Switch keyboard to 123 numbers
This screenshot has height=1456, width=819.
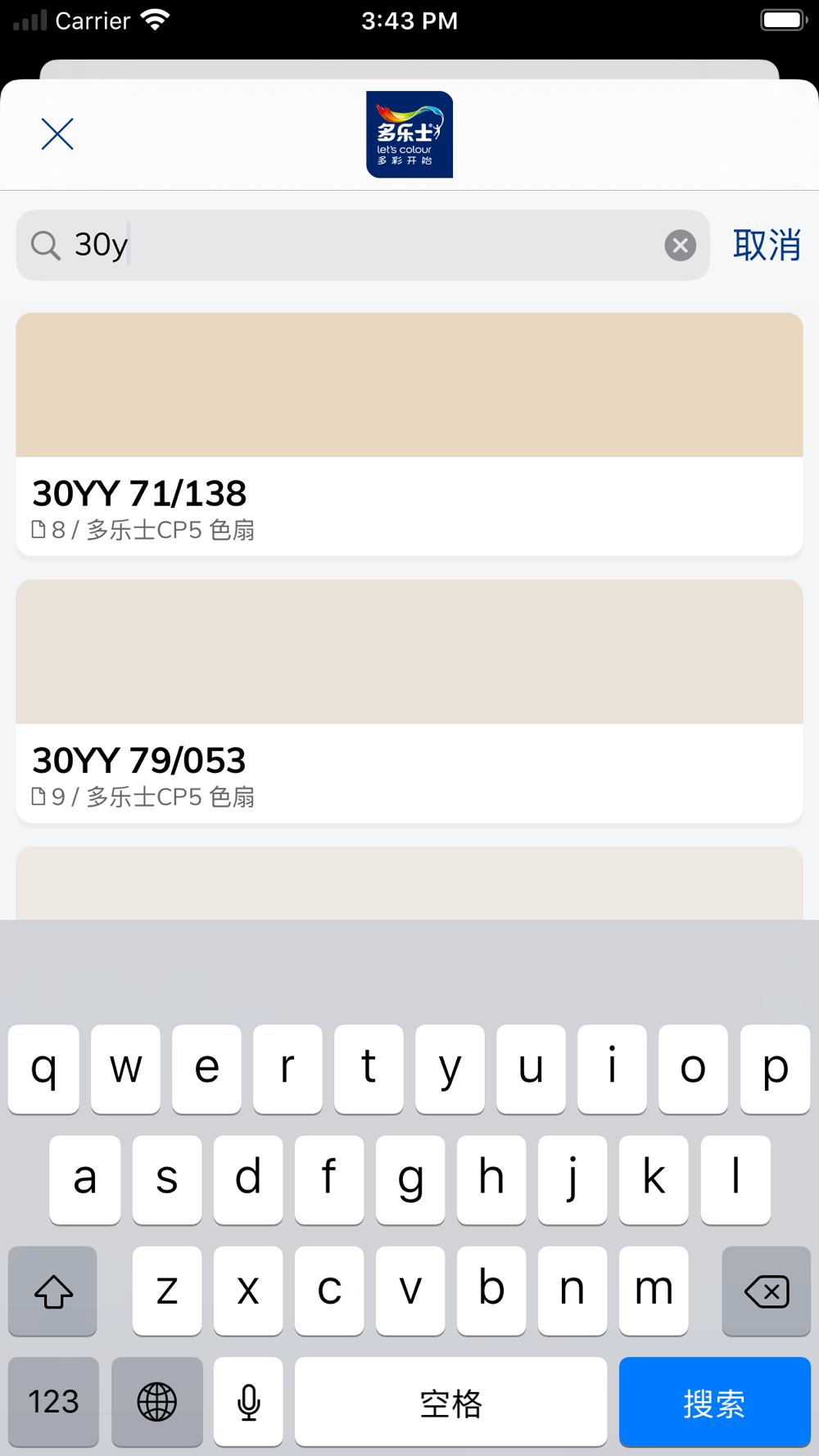tap(54, 1402)
